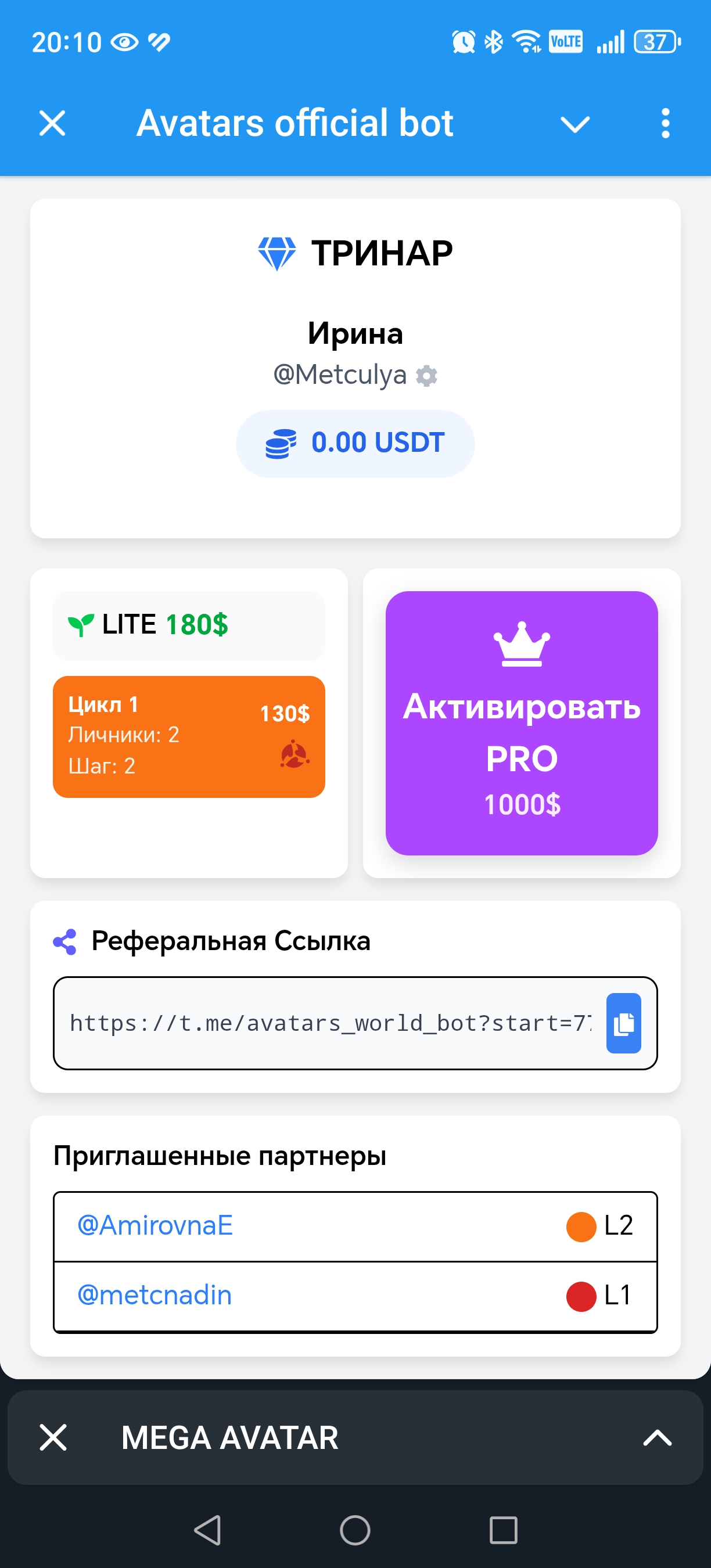Activate the PRO plan for 1000$
The width and height of the screenshot is (711, 1568).
pyautogui.click(x=521, y=723)
